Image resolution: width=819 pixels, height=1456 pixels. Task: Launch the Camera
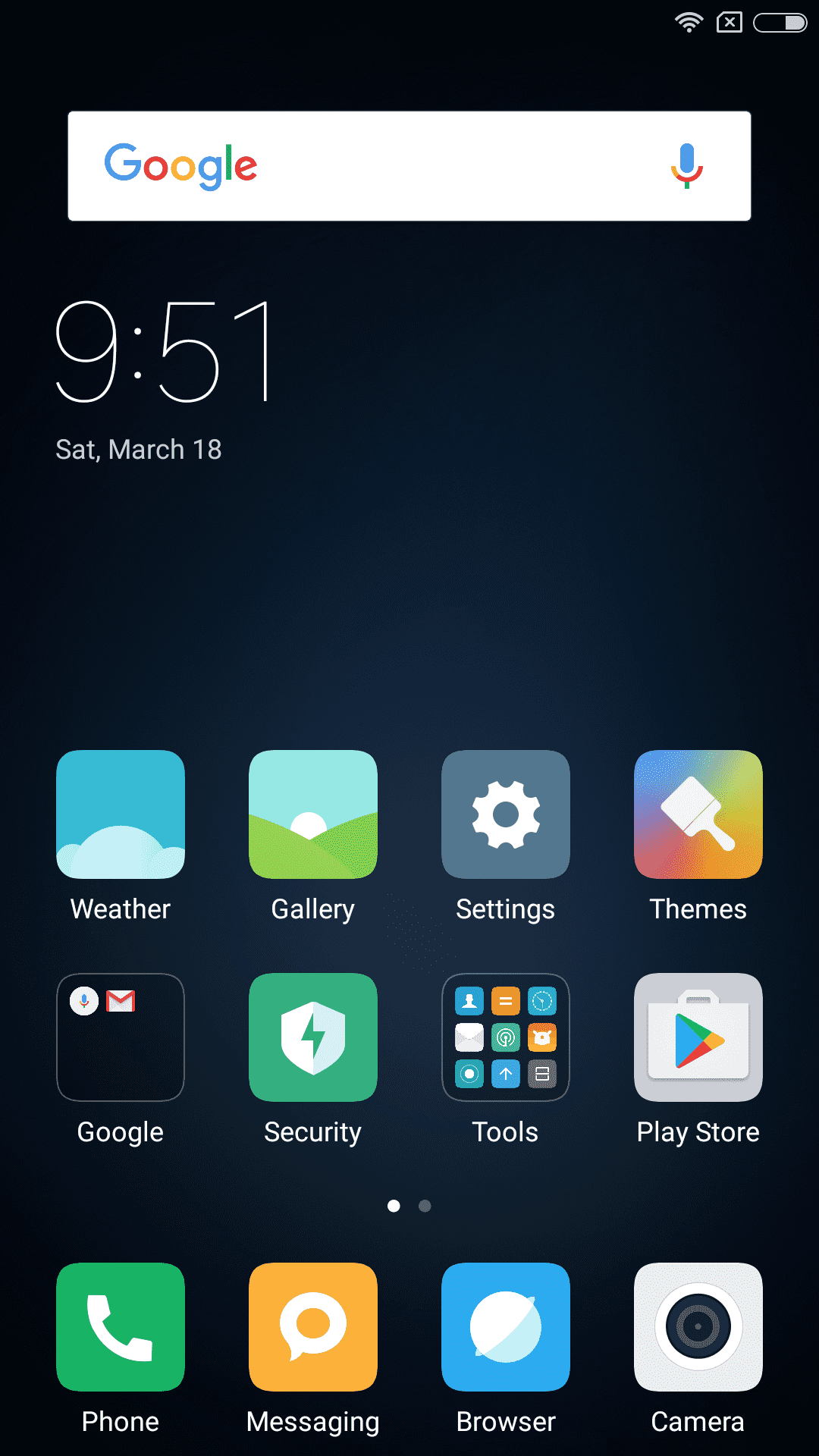tap(698, 1327)
